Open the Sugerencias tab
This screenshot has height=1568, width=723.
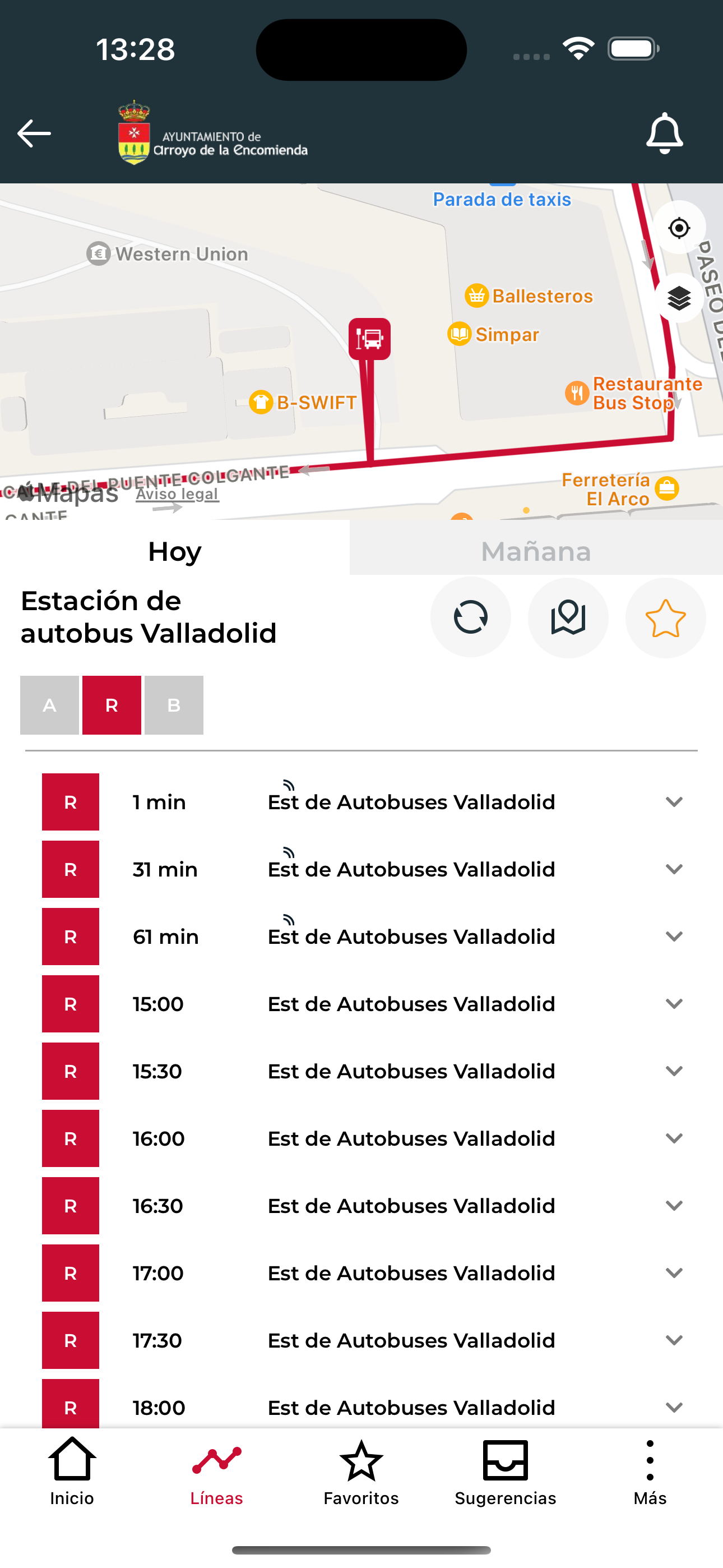505,1471
